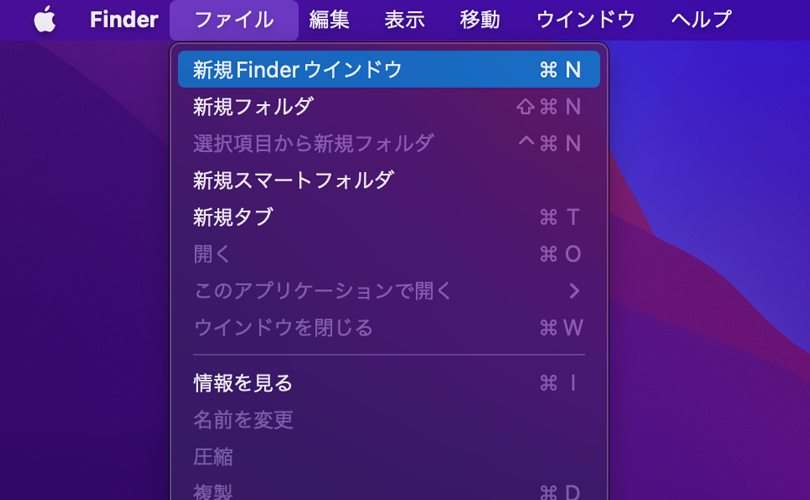Open the 移動 menu

[x=480, y=19]
